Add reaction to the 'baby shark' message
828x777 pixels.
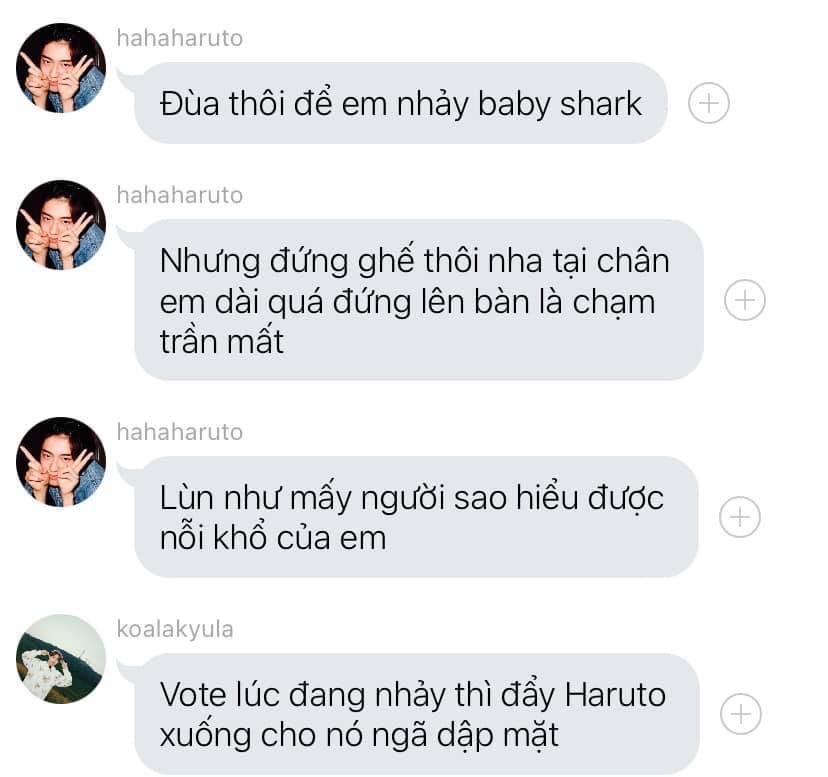[x=709, y=103]
